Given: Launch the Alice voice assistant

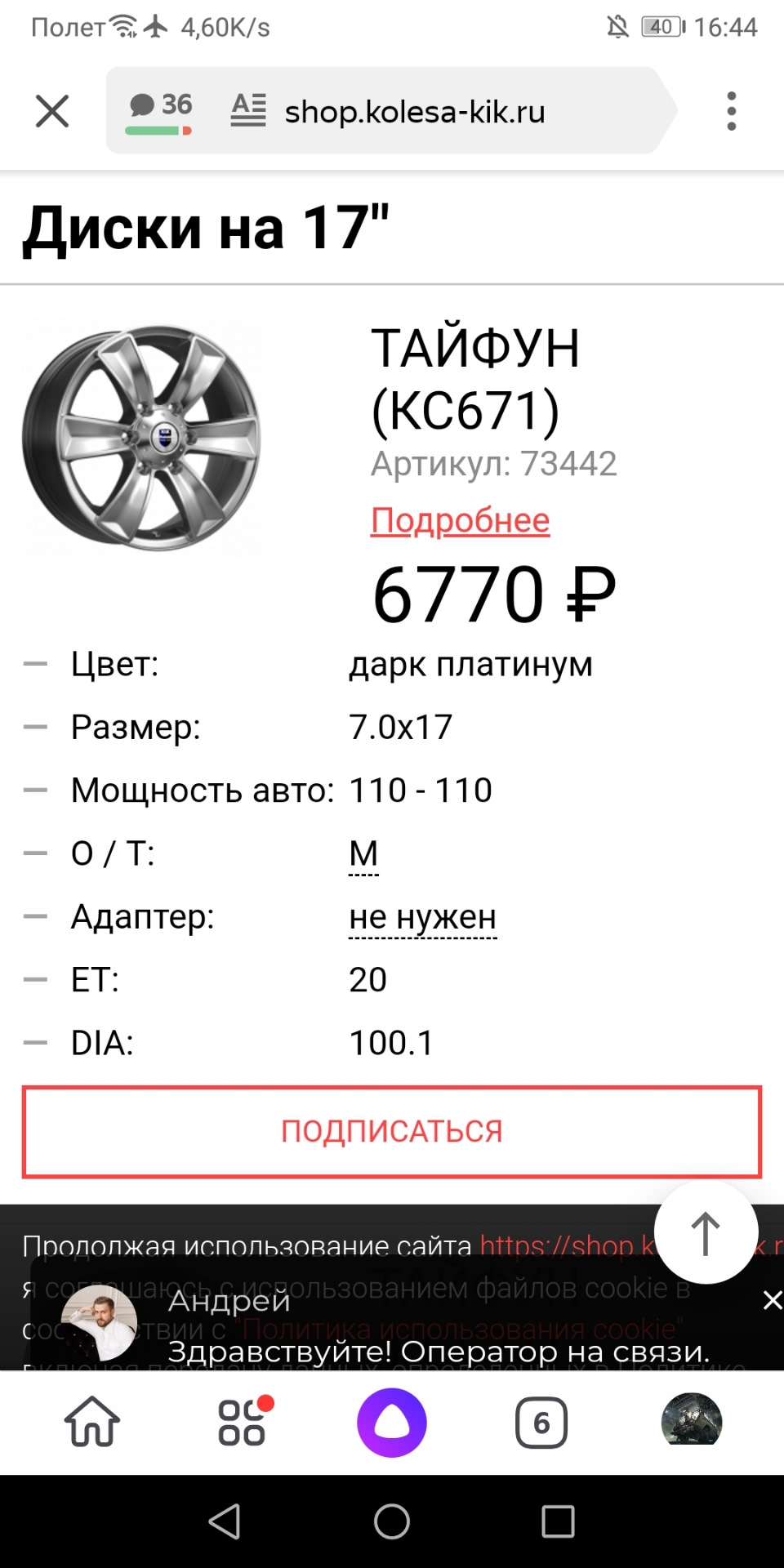Looking at the screenshot, I should tap(392, 1423).
